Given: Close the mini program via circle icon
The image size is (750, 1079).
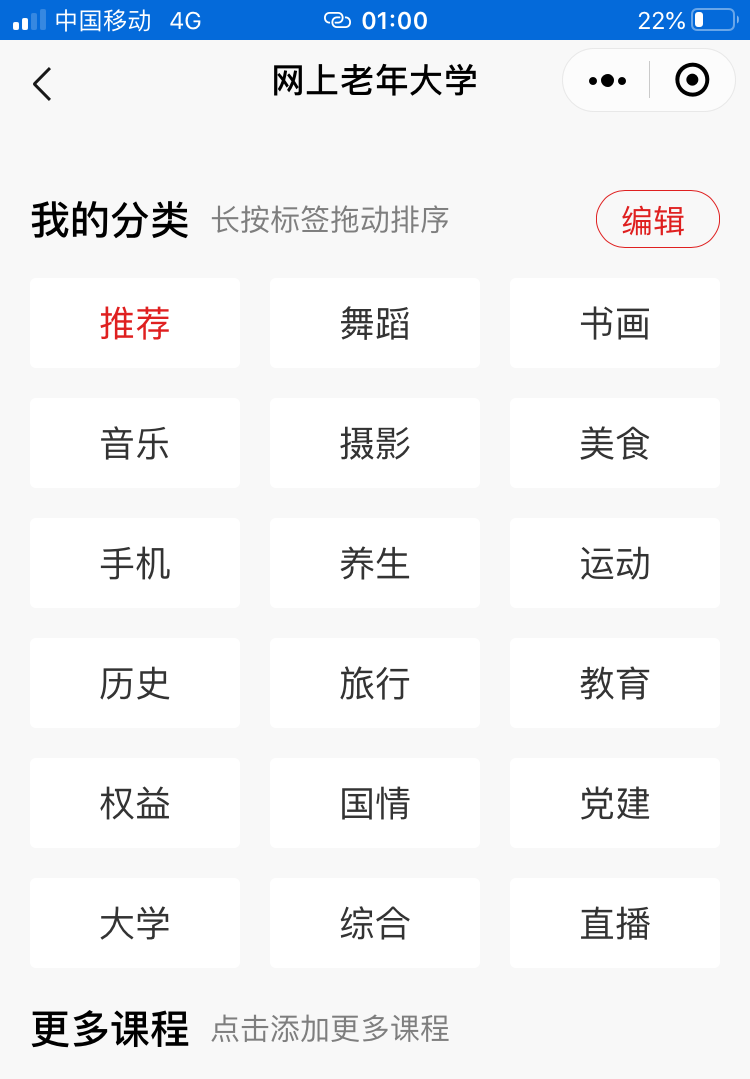Looking at the screenshot, I should point(692,80).
